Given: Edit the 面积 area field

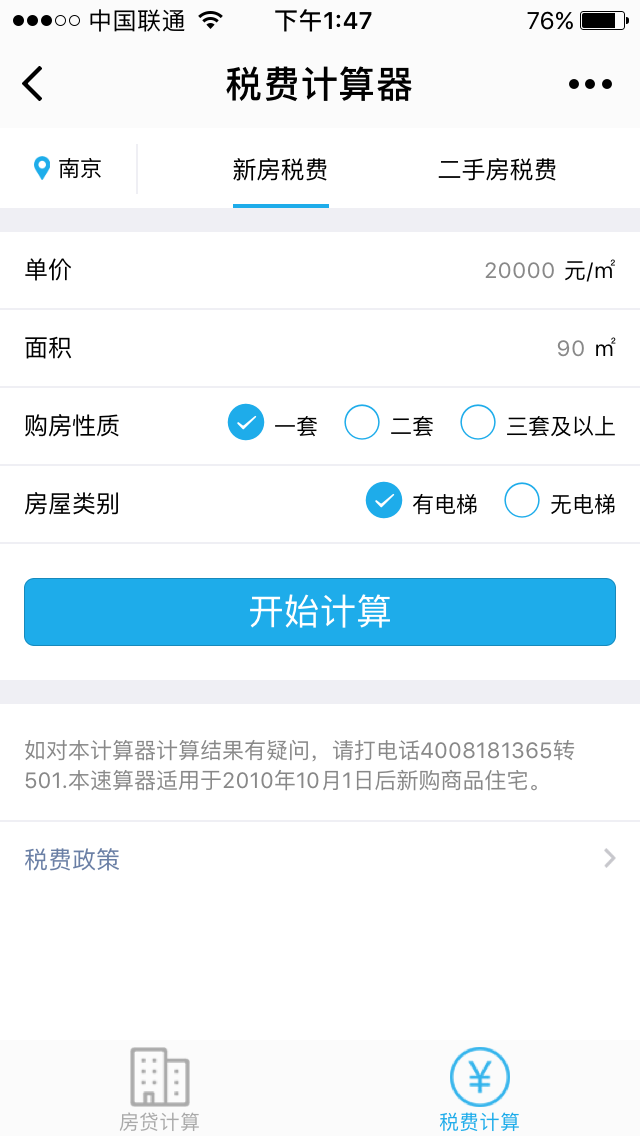Looking at the screenshot, I should tap(570, 349).
